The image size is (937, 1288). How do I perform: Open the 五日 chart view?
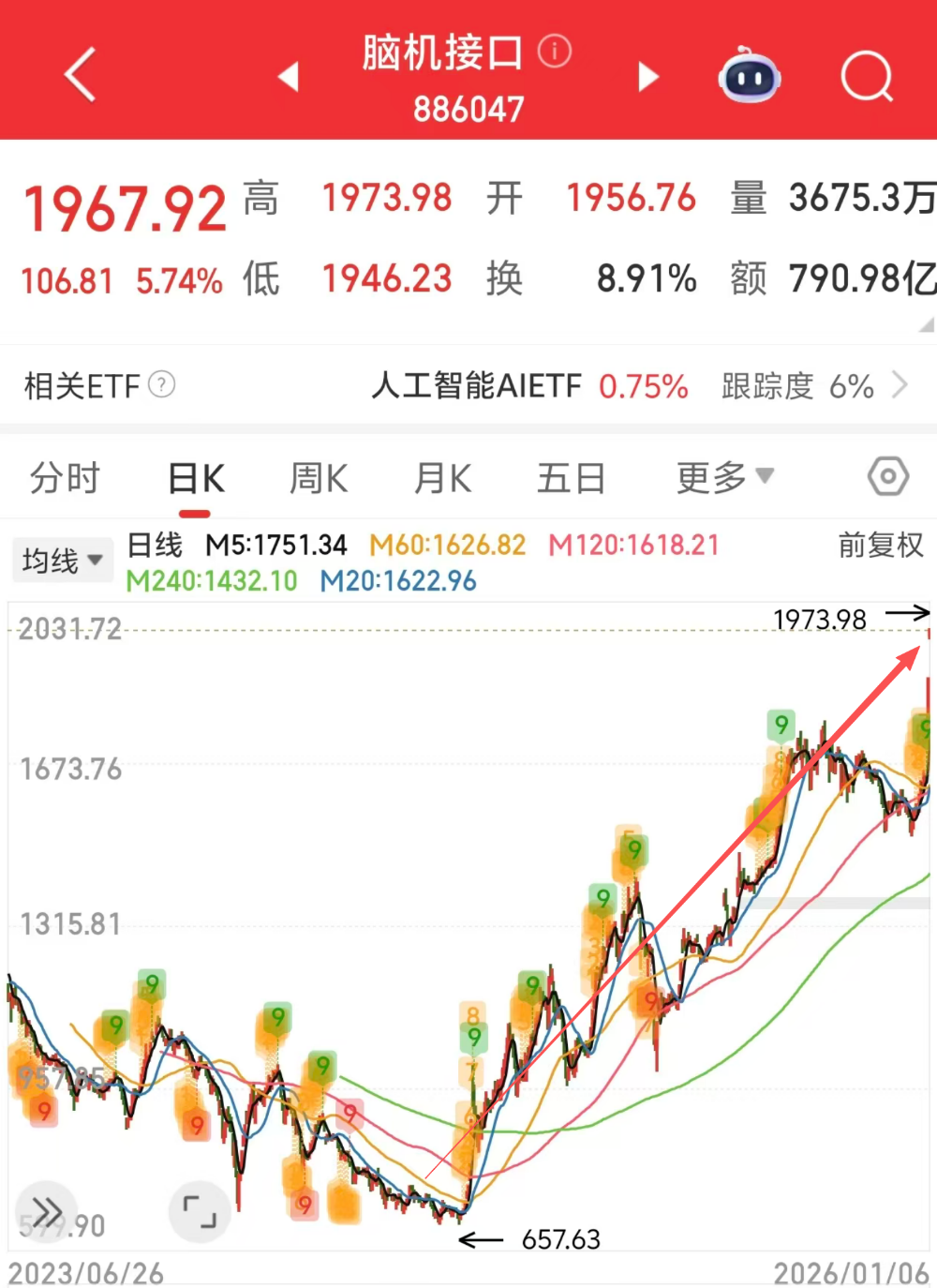pos(571,477)
